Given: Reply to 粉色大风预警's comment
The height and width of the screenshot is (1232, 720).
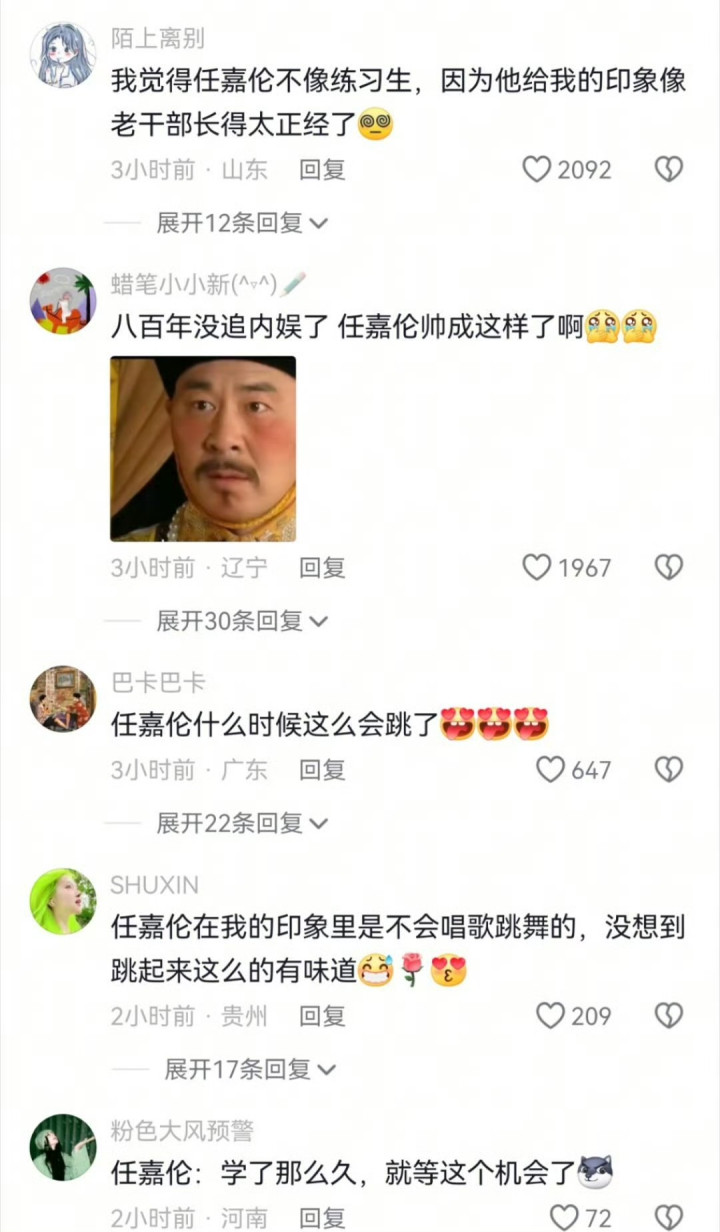Looking at the screenshot, I should point(322,1218).
